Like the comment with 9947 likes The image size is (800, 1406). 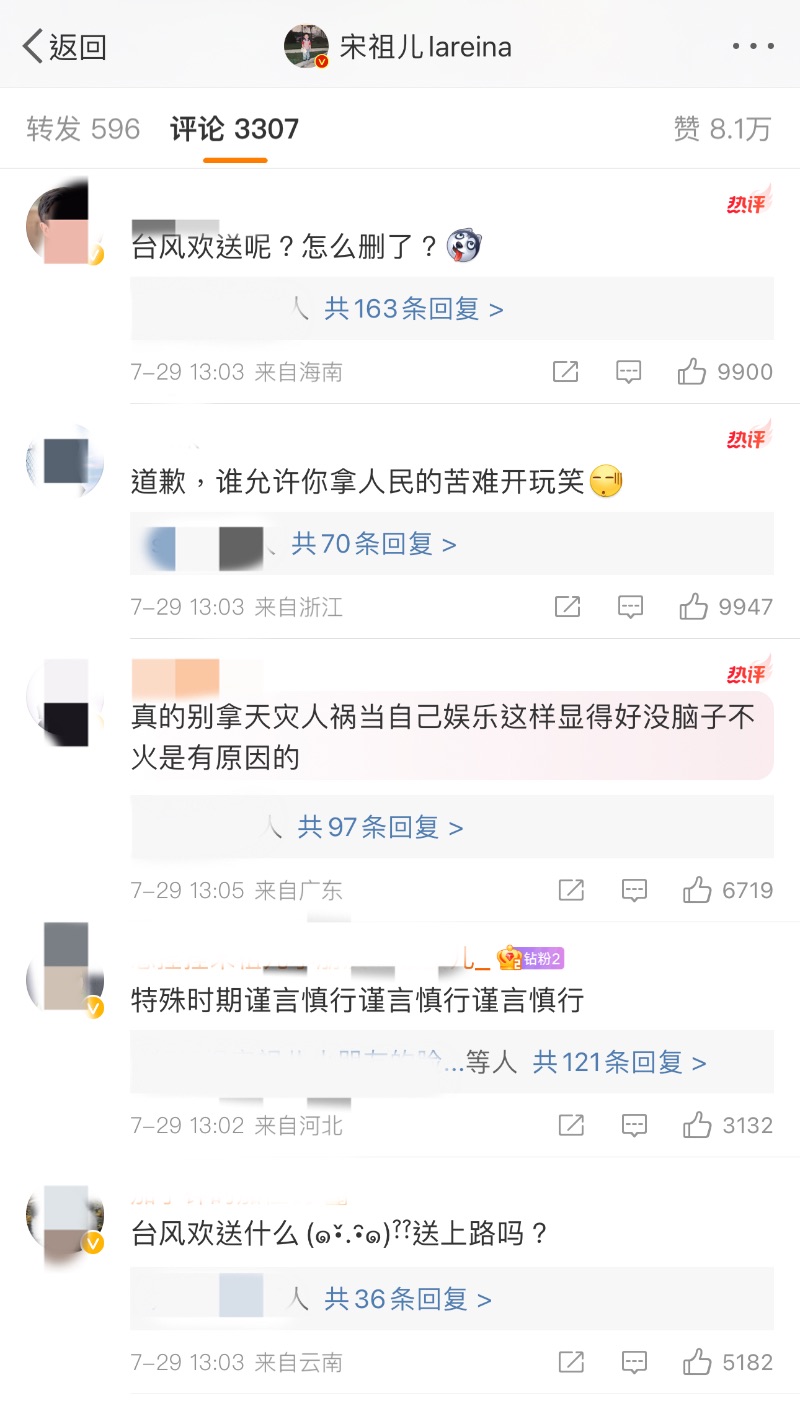(693, 607)
